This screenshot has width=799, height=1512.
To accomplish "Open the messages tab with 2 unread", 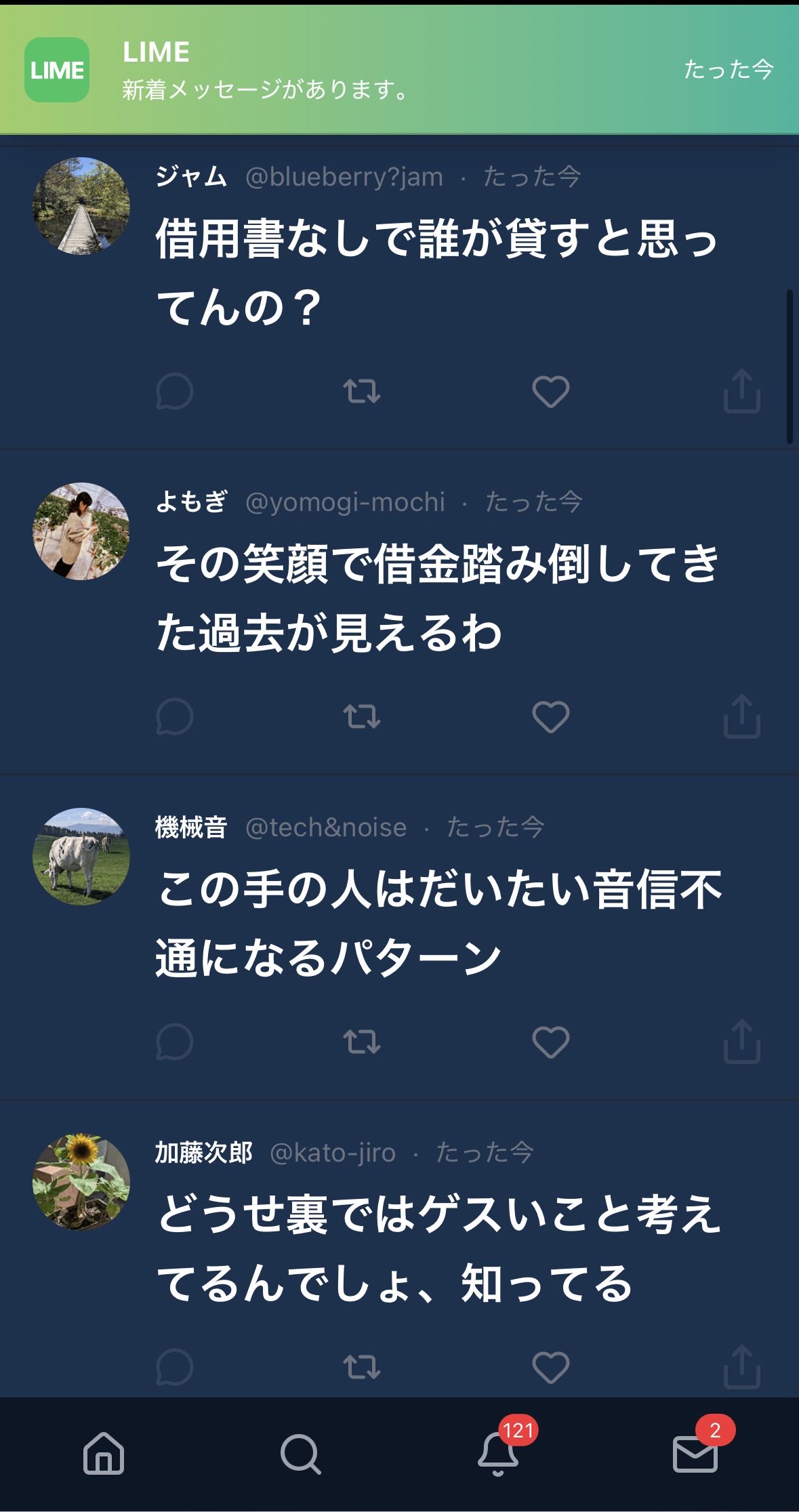I will point(695,1453).
